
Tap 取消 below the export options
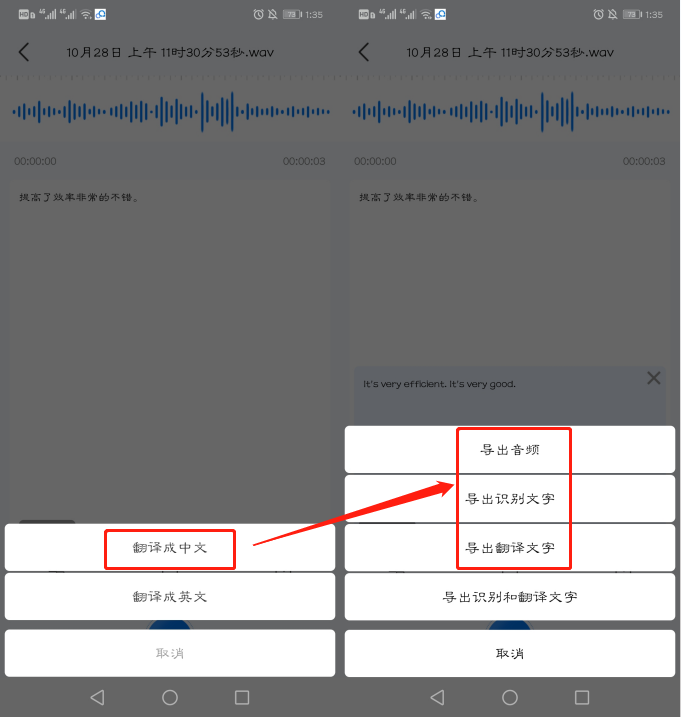[509, 653]
